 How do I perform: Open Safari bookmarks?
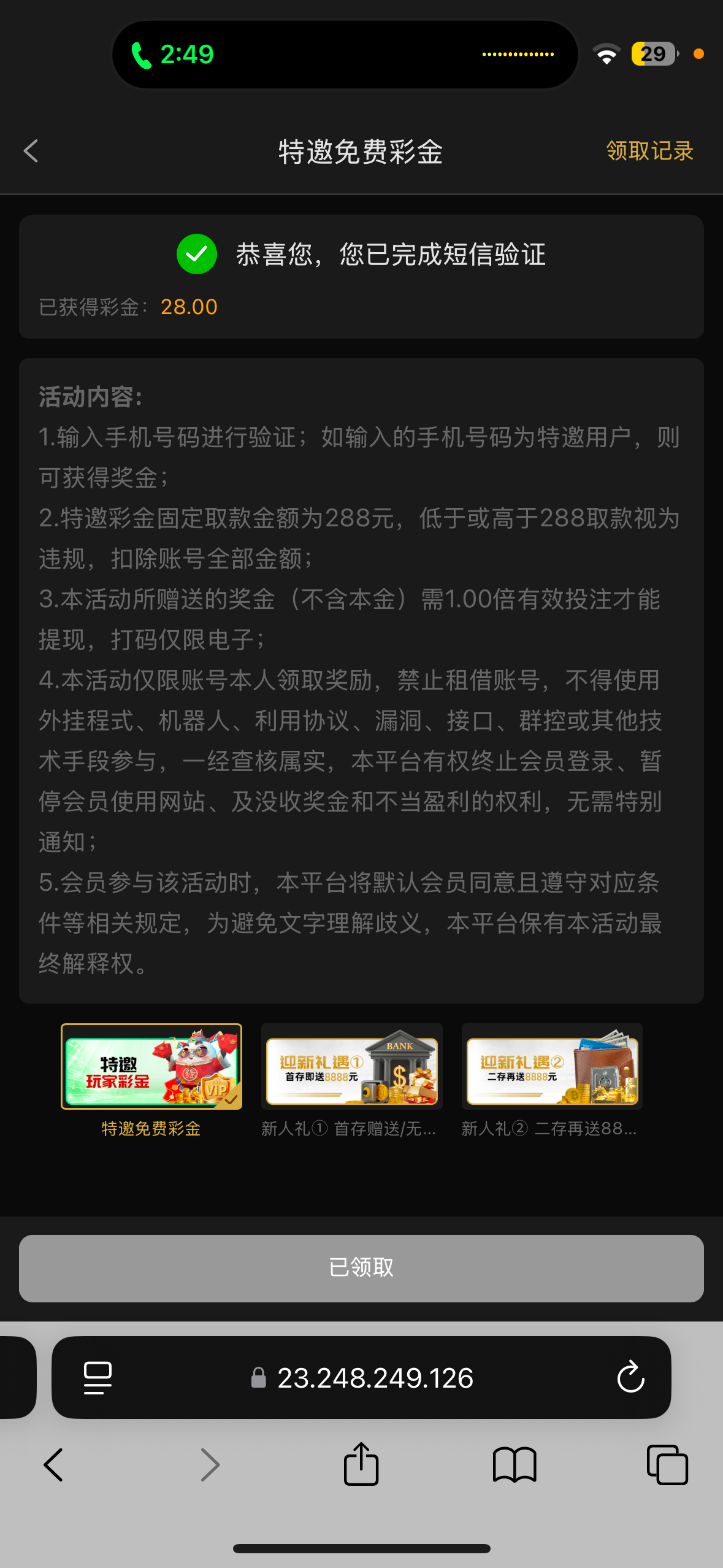(x=514, y=1465)
